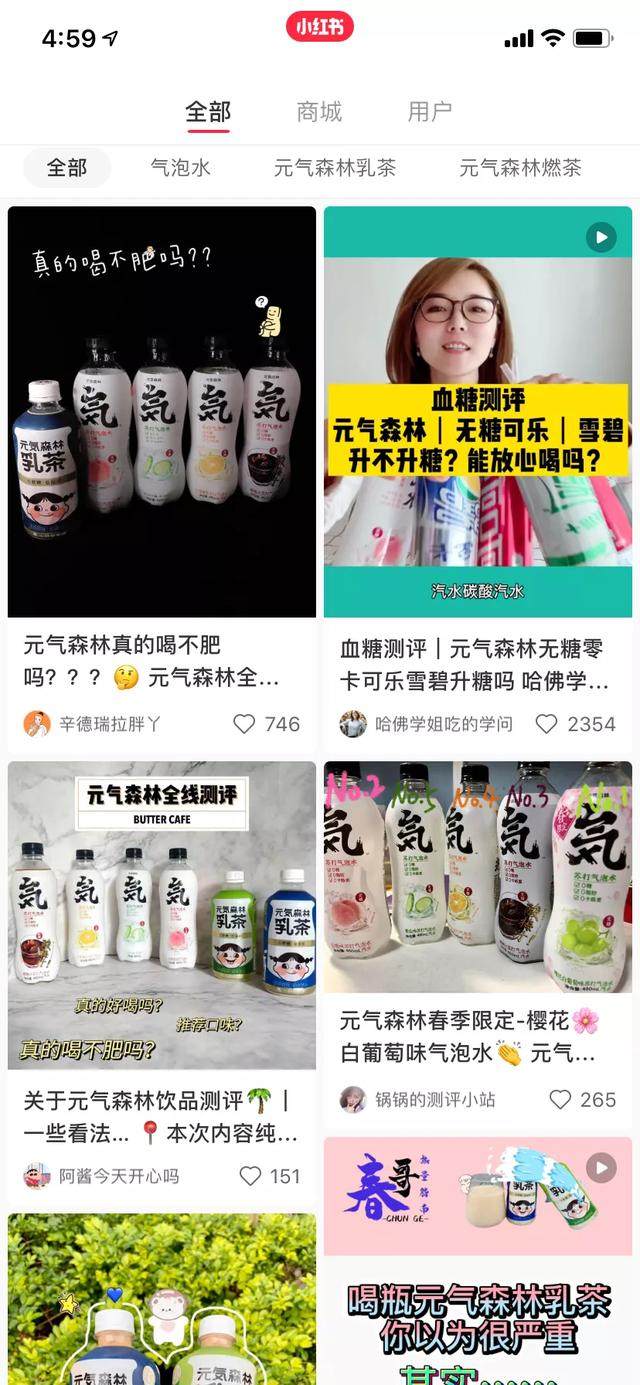Filter results by 气泡水 chip
640x1385 pixels.
[x=181, y=168]
